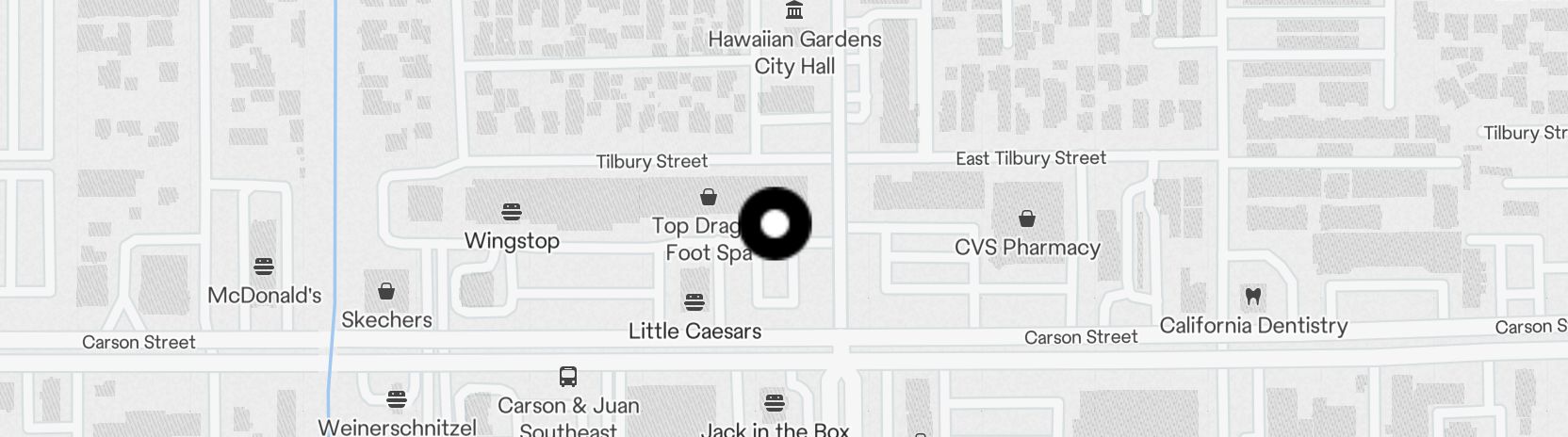The image size is (1568, 437).
Task: Select the Weinerschnitzel marker
Action: pos(397,399)
